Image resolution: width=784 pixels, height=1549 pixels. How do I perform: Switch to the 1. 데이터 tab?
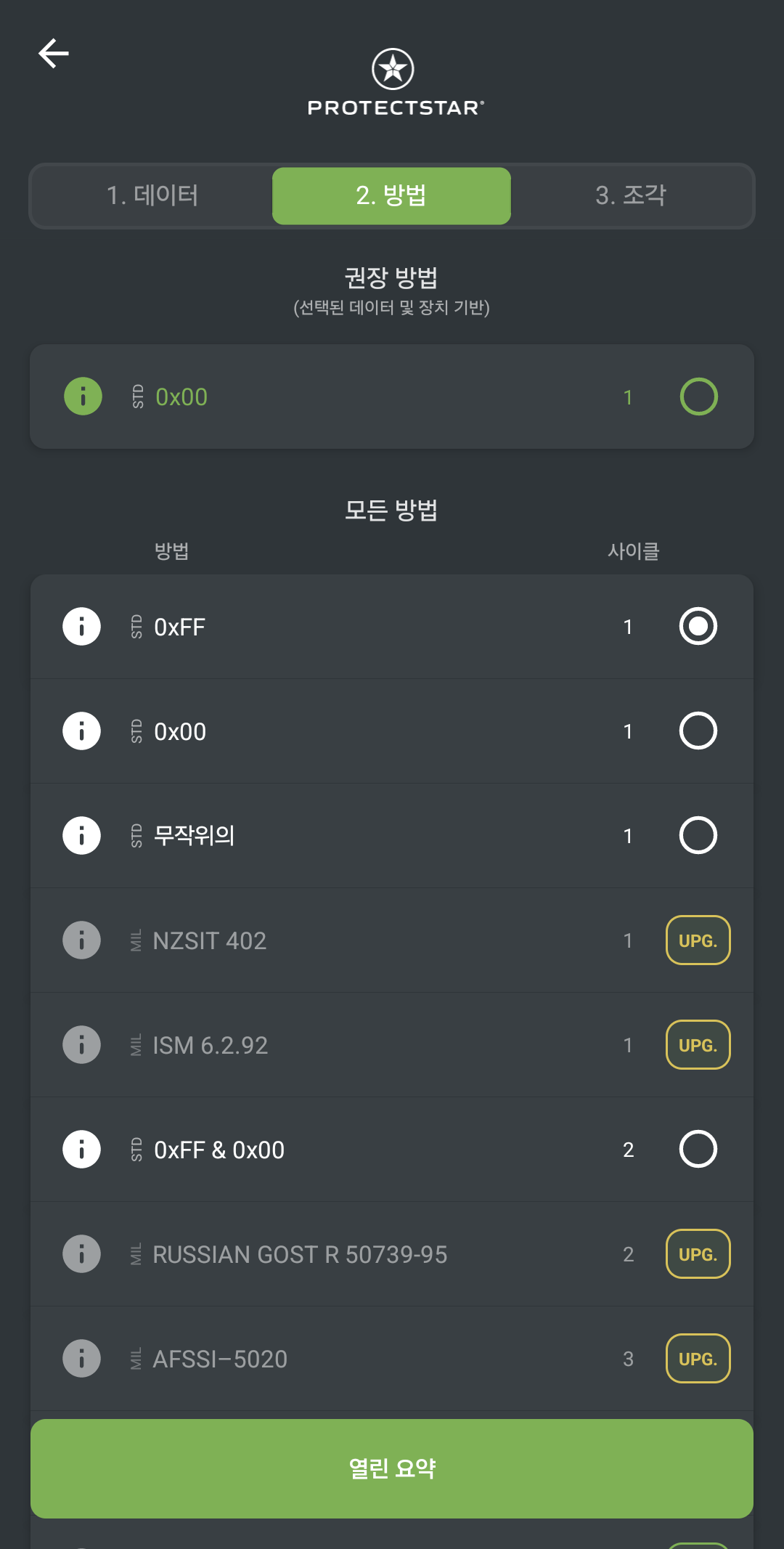[x=152, y=196]
